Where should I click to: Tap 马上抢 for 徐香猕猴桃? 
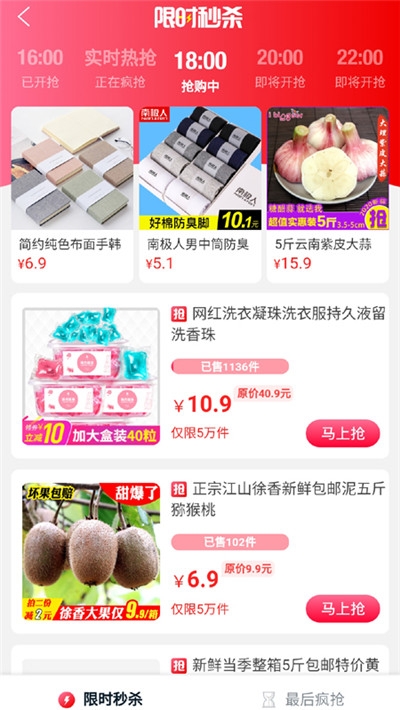tap(343, 609)
